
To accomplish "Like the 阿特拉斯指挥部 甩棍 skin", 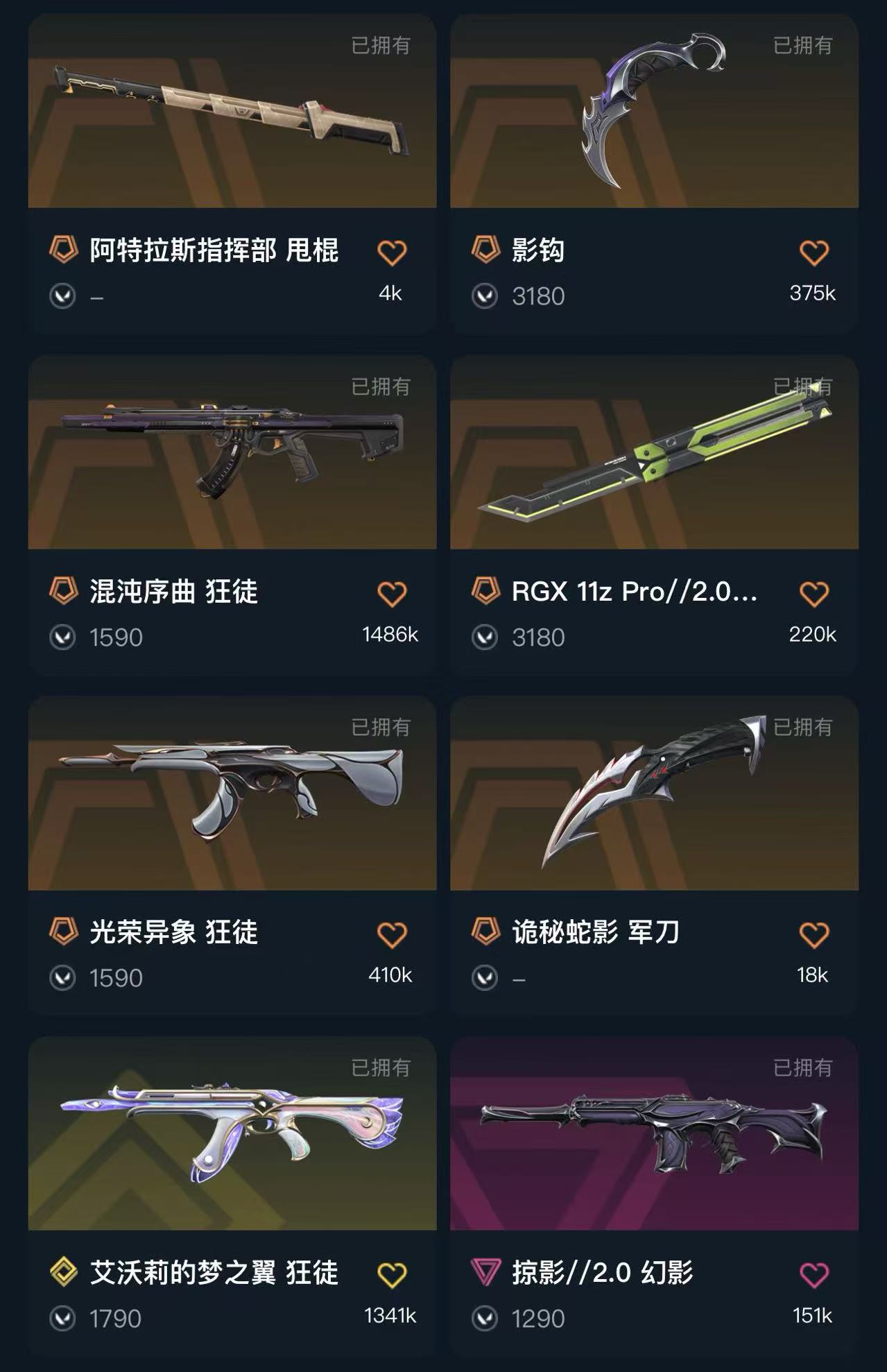I will coord(392,252).
